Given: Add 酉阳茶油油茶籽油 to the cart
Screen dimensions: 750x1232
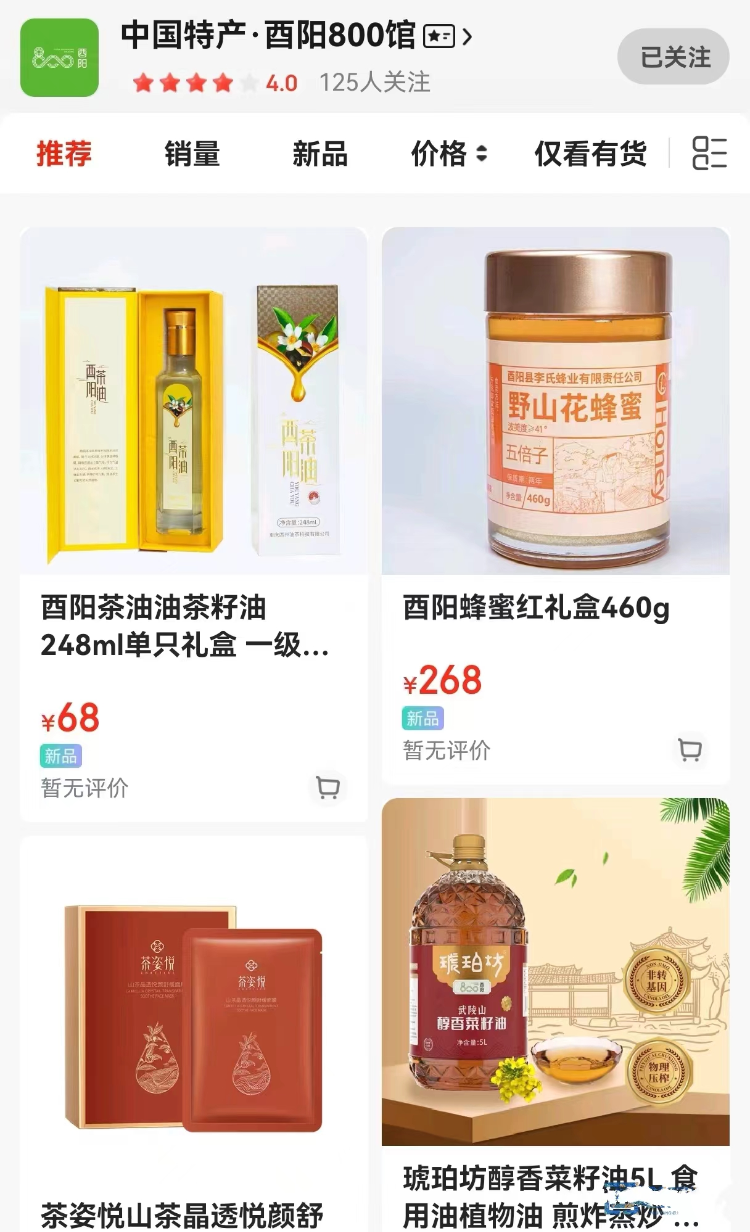Looking at the screenshot, I should pyautogui.click(x=327, y=788).
